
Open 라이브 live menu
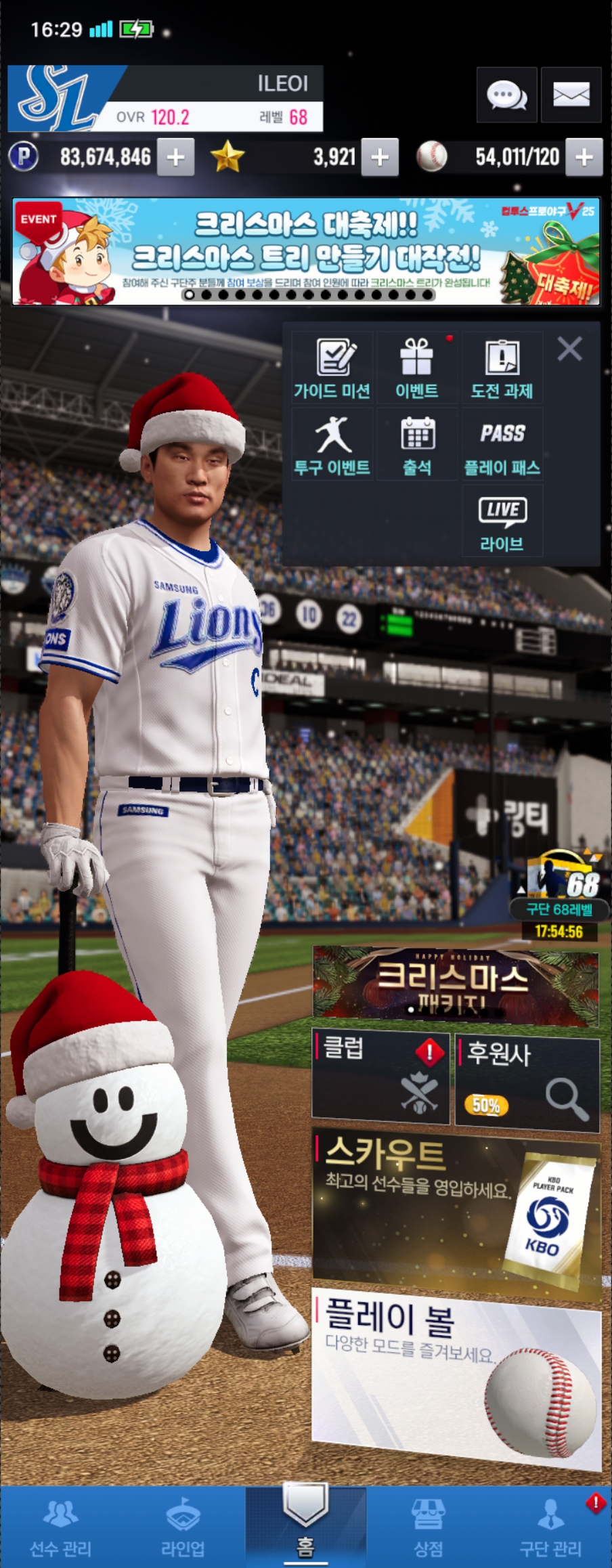(502, 521)
